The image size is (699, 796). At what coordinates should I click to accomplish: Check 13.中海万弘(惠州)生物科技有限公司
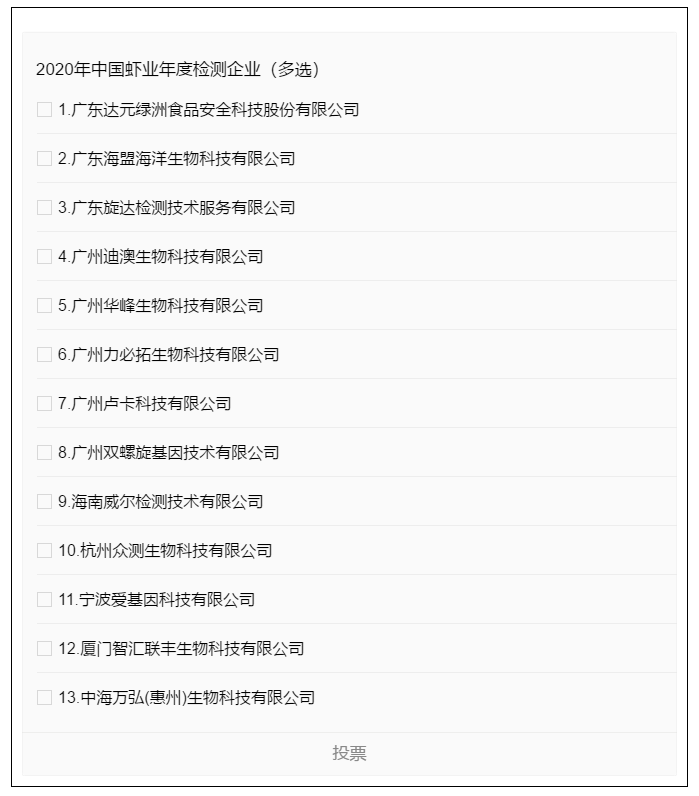[x=44, y=698]
